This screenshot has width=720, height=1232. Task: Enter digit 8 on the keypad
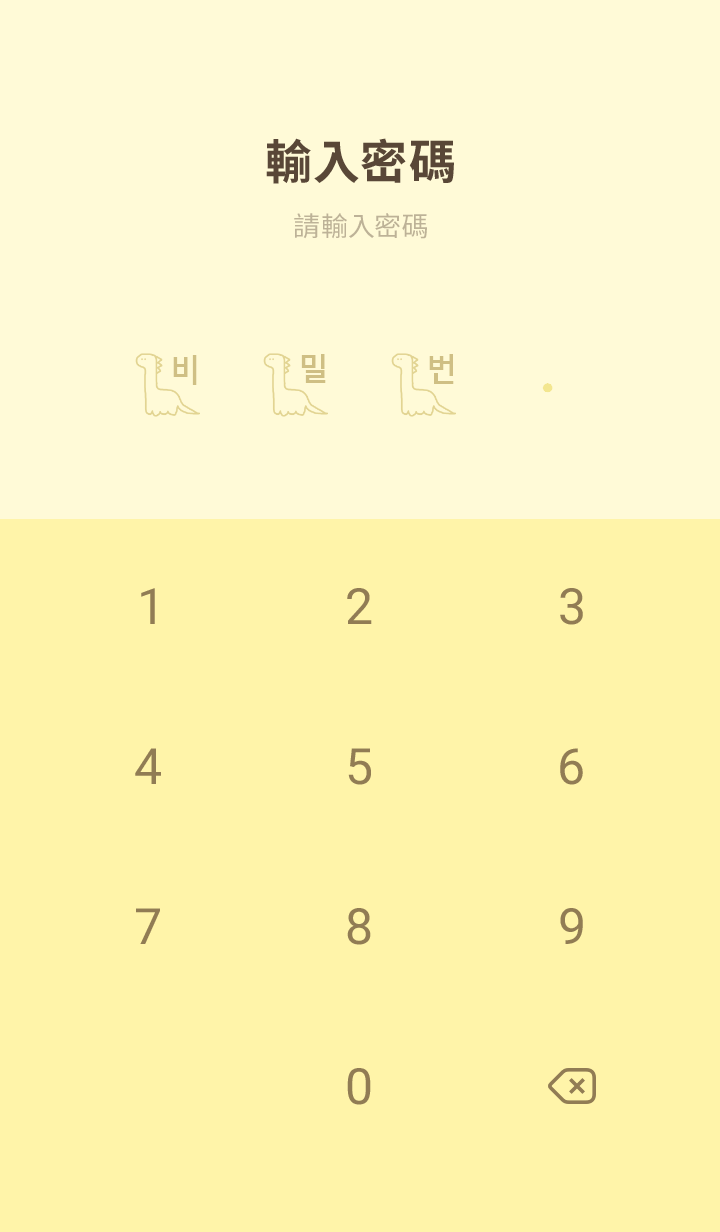(359, 927)
